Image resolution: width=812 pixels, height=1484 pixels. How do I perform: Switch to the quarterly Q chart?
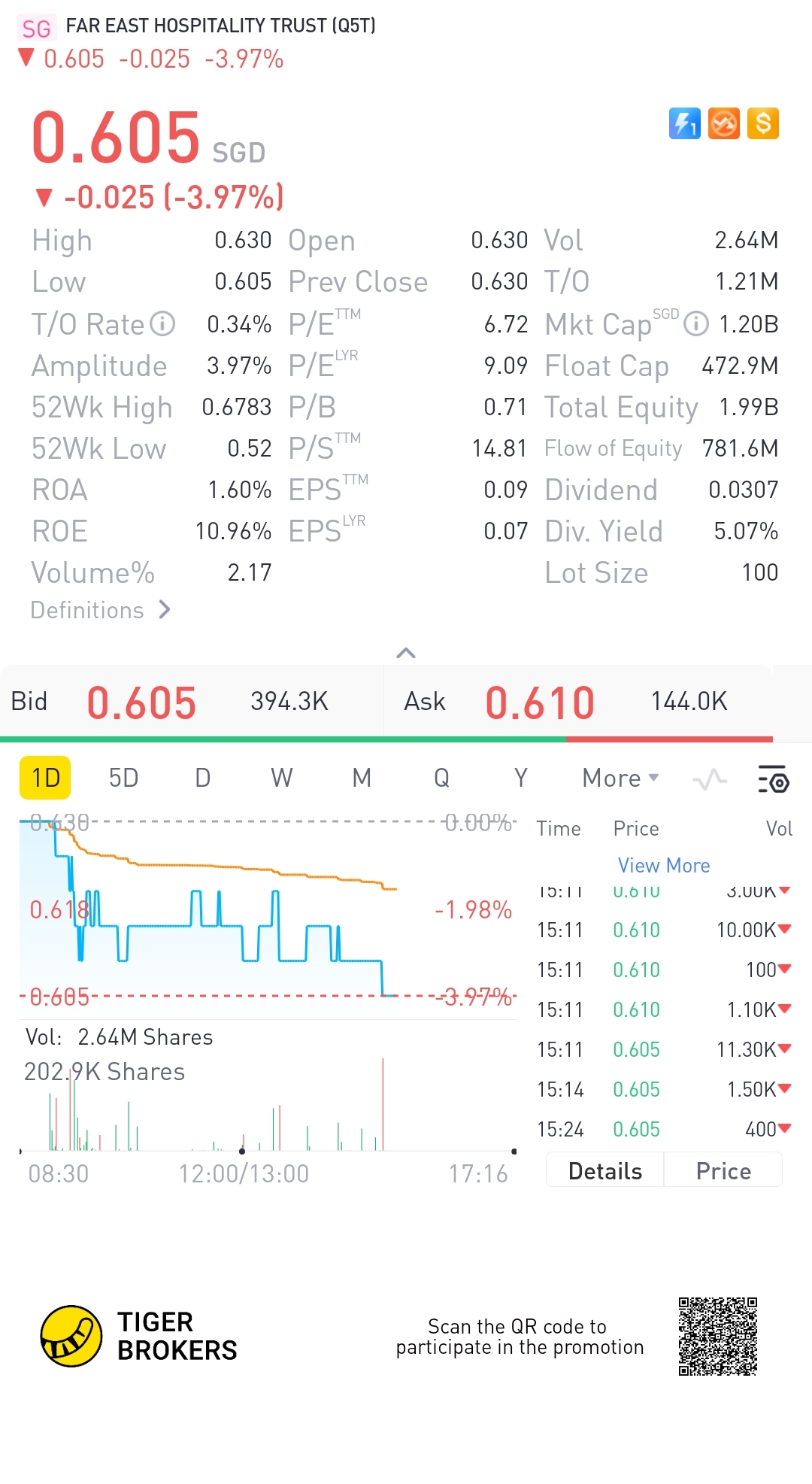(441, 778)
